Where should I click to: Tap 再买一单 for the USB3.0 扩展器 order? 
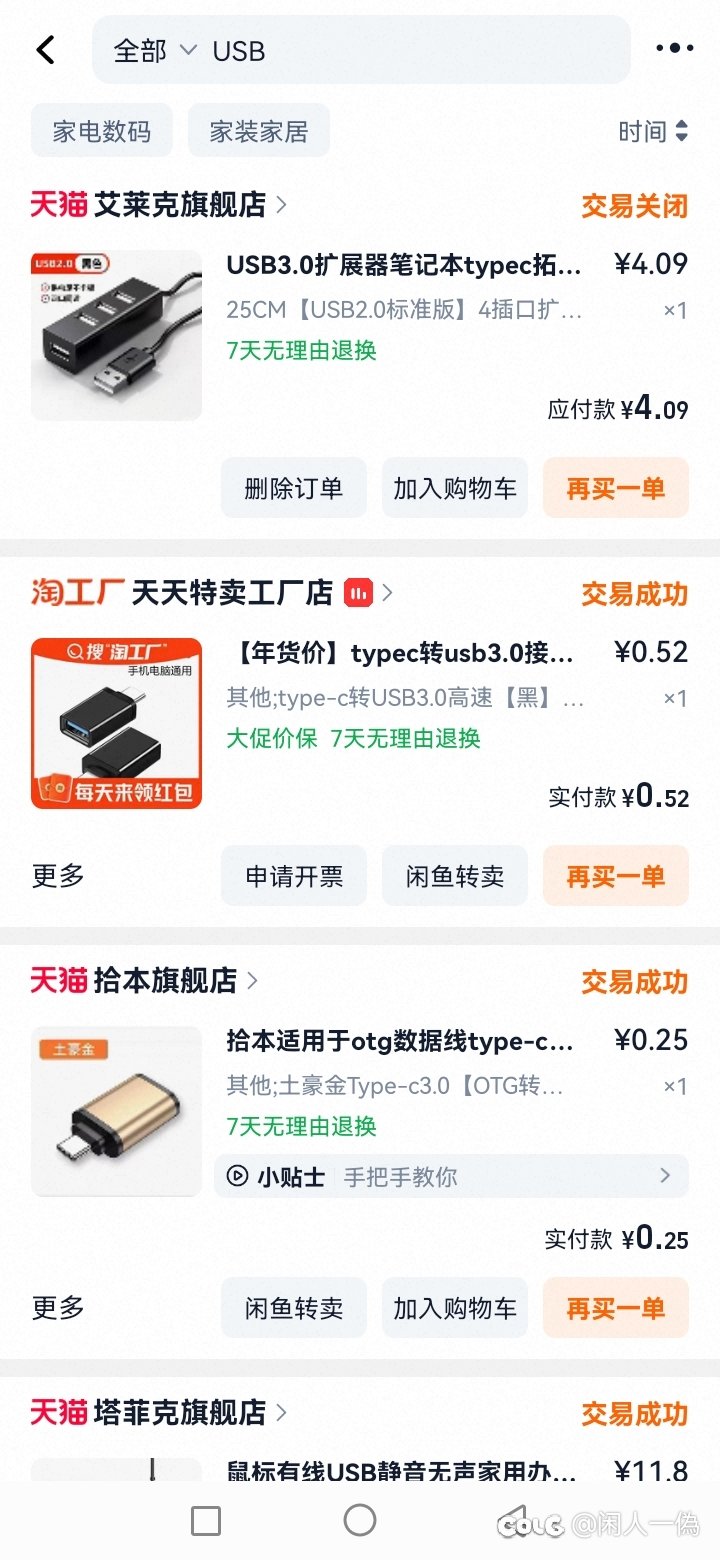(615, 487)
